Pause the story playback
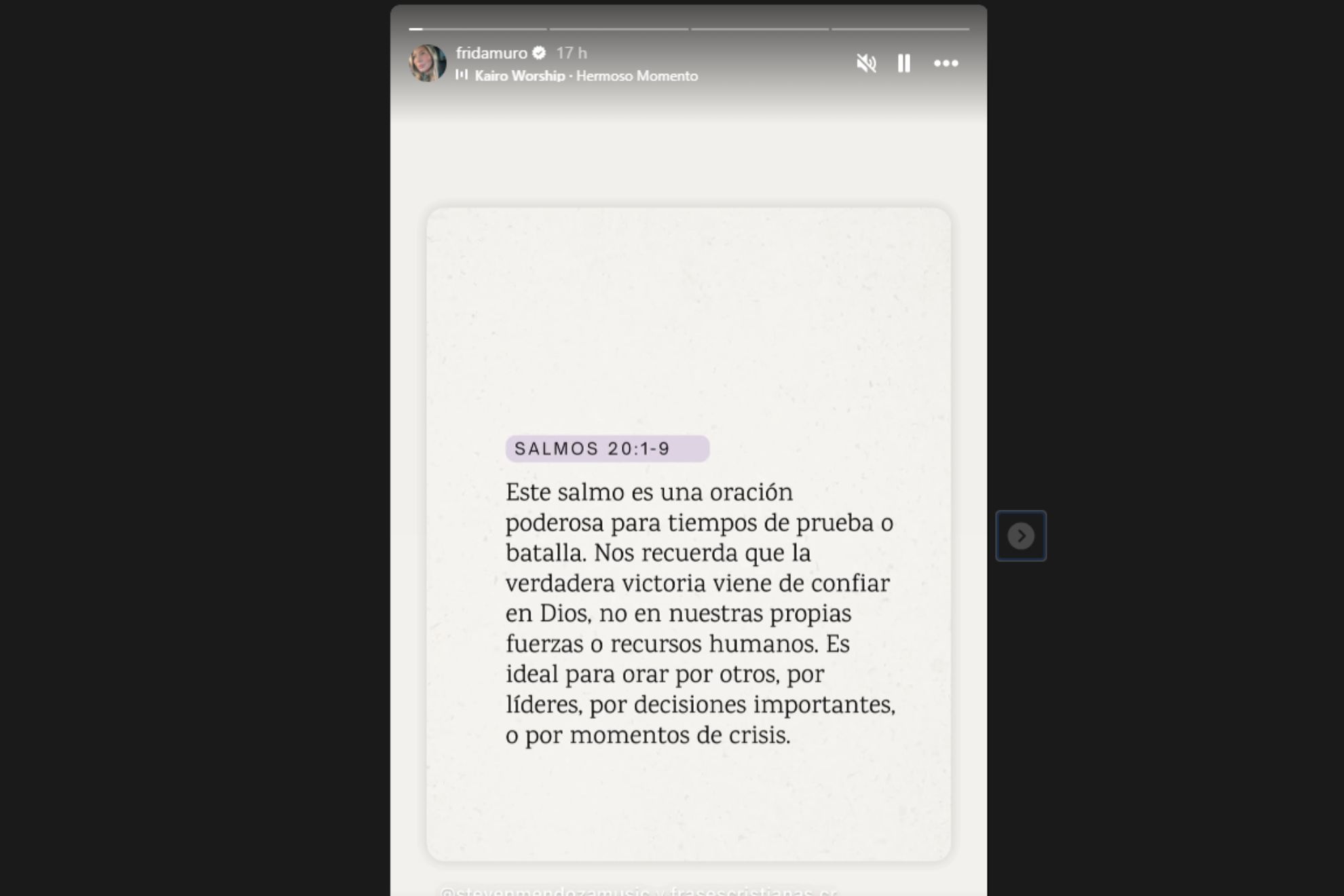1344x896 pixels. pos(904,63)
